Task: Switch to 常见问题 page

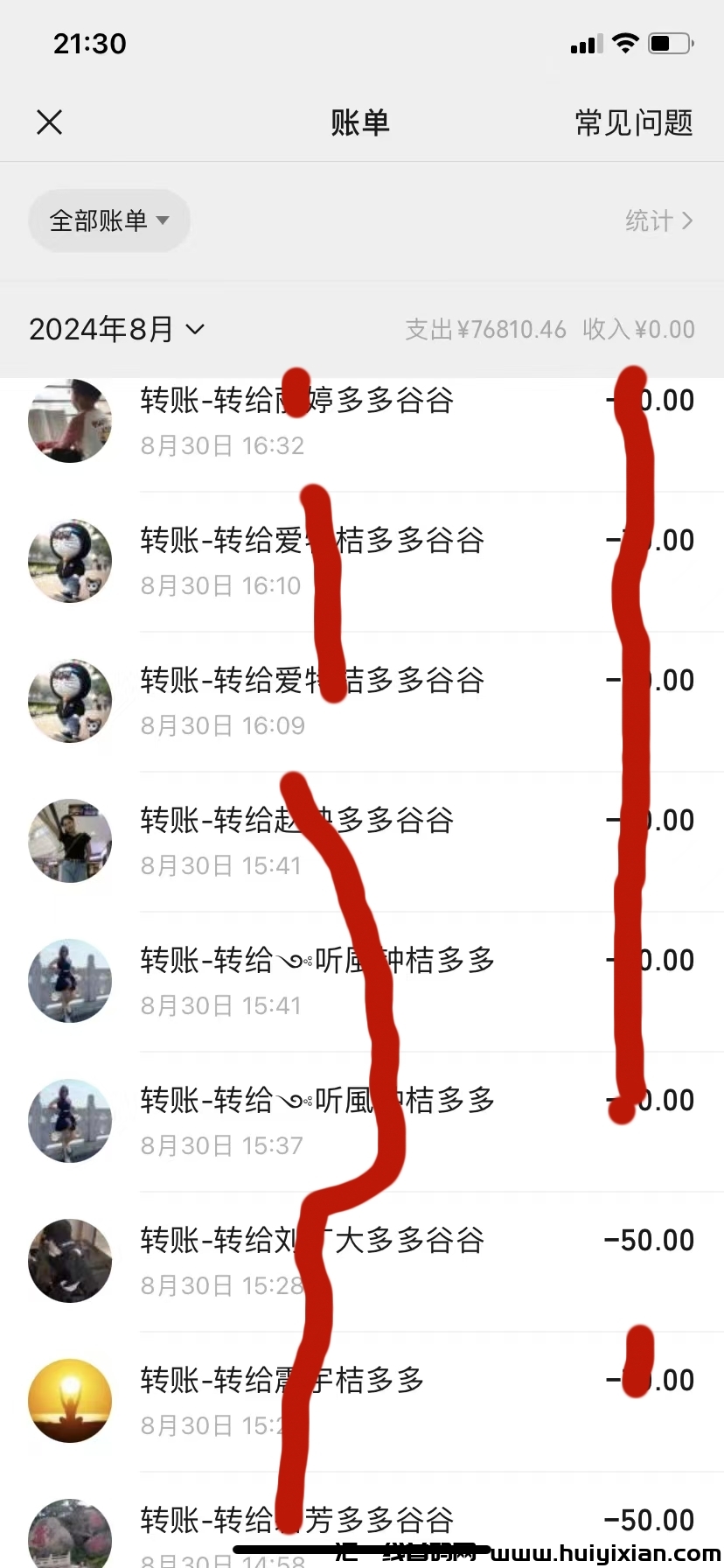Action: pyautogui.click(x=633, y=122)
